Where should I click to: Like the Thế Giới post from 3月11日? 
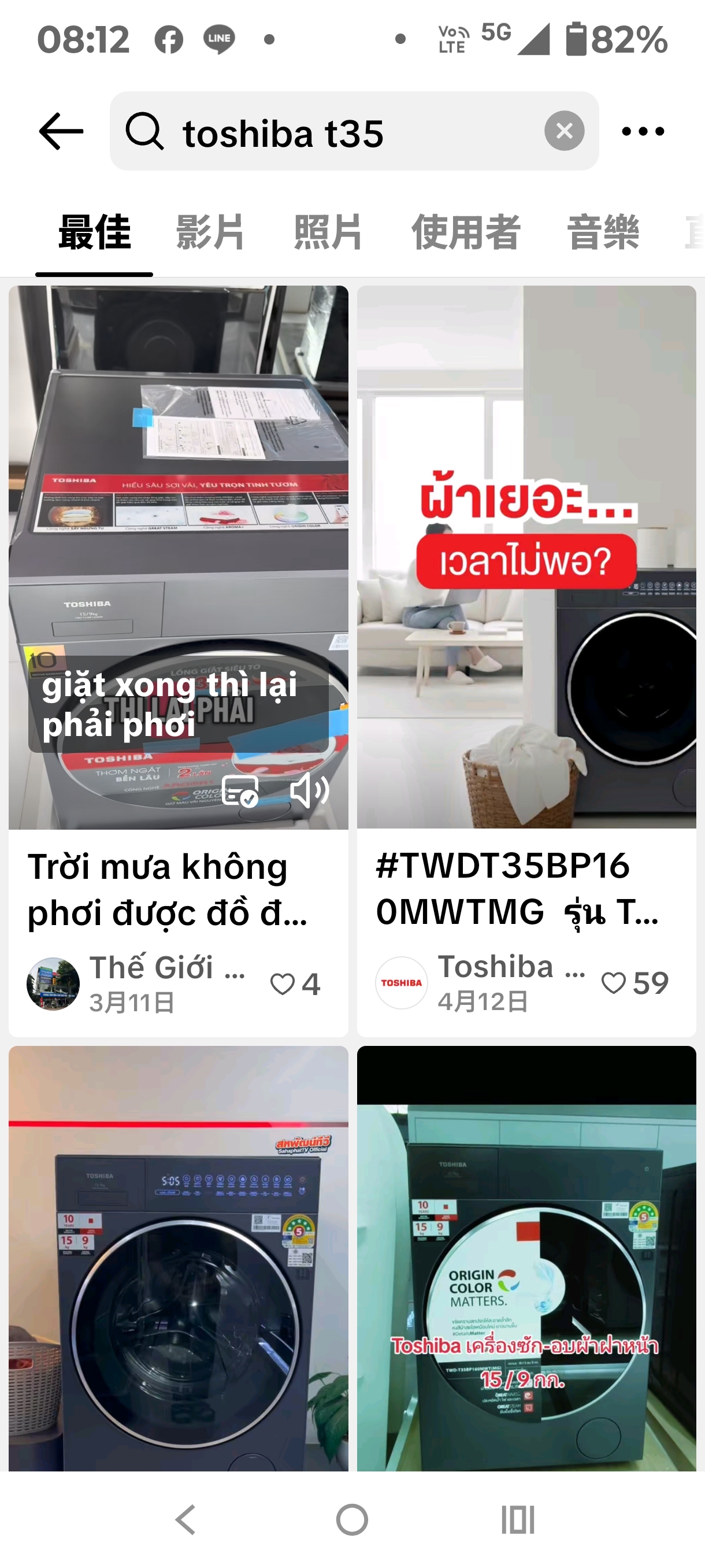click(x=282, y=983)
